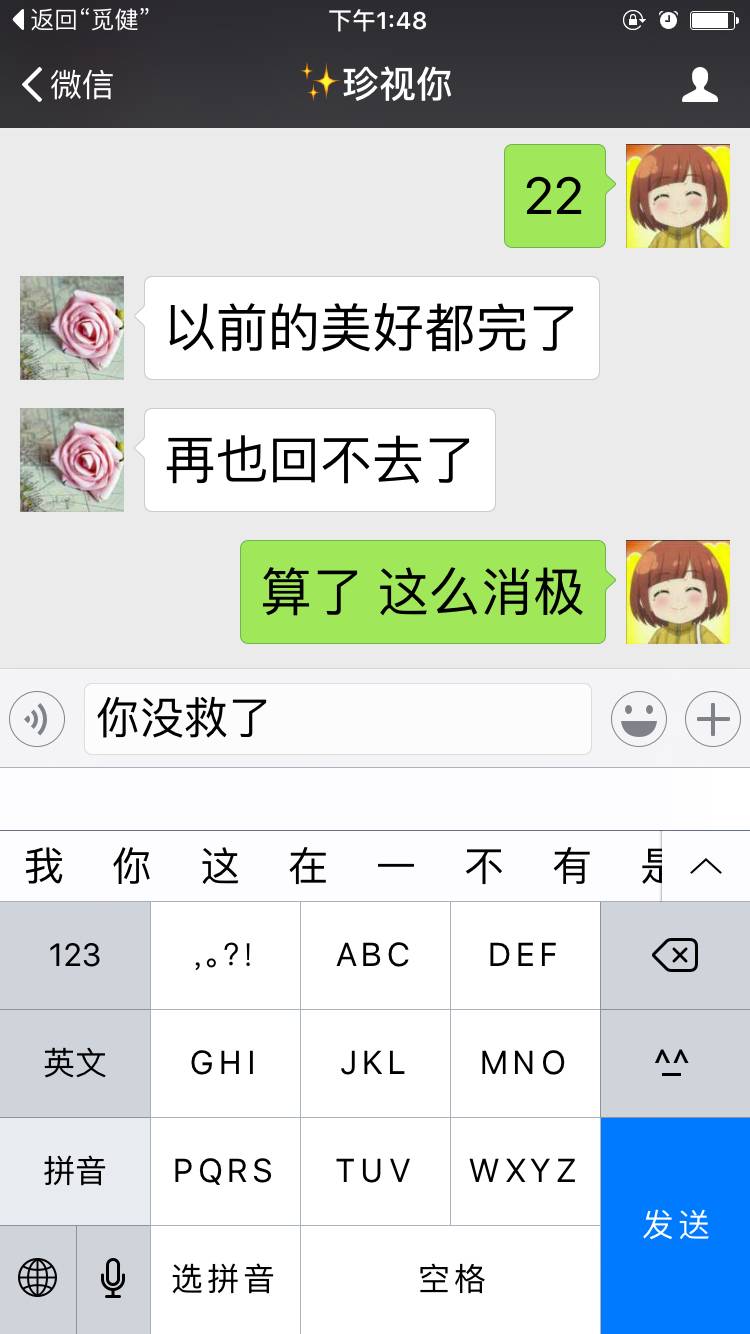Image resolution: width=750 pixels, height=1334 pixels.
Task: Open the emoji sticker panel
Action: click(638, 719)
